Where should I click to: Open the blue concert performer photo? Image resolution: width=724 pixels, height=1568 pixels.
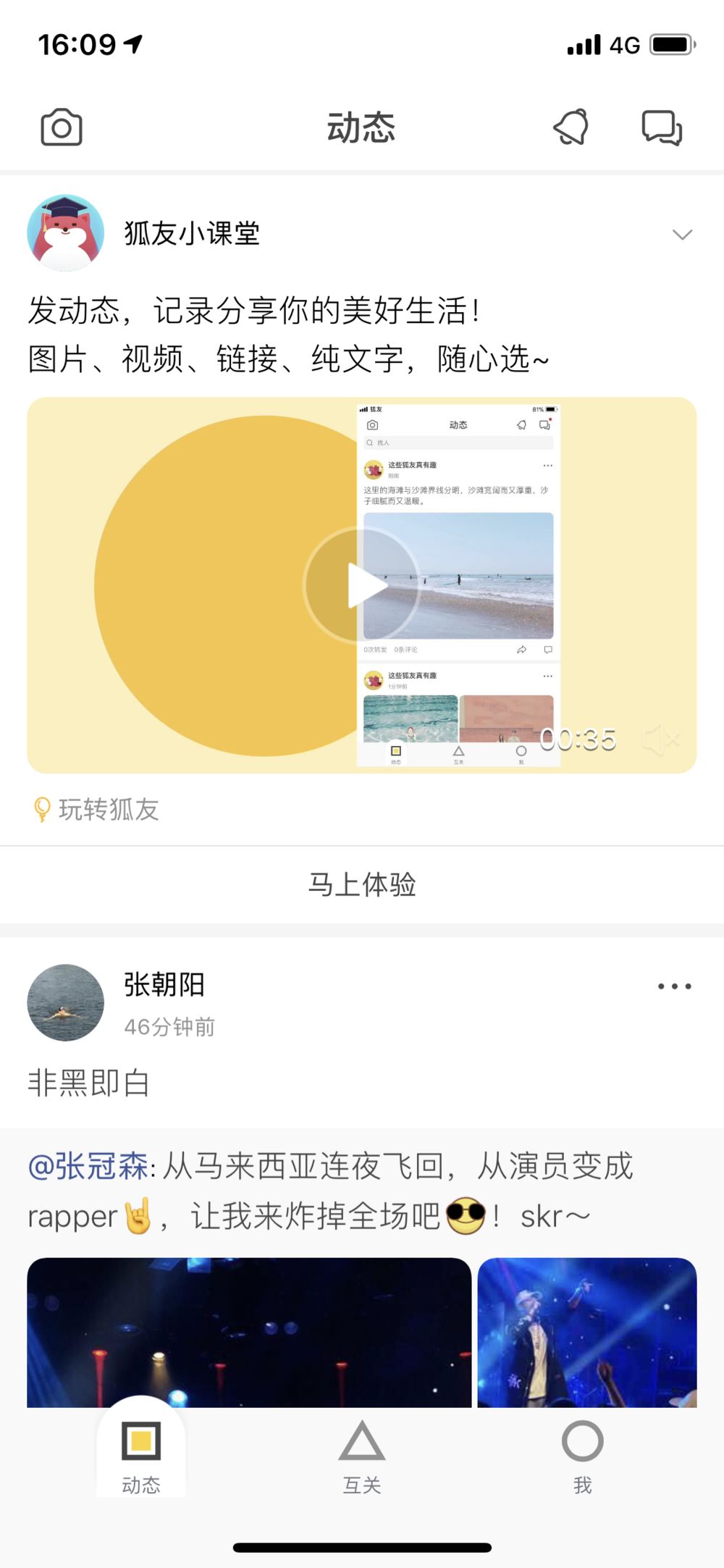coord(587,1333)
